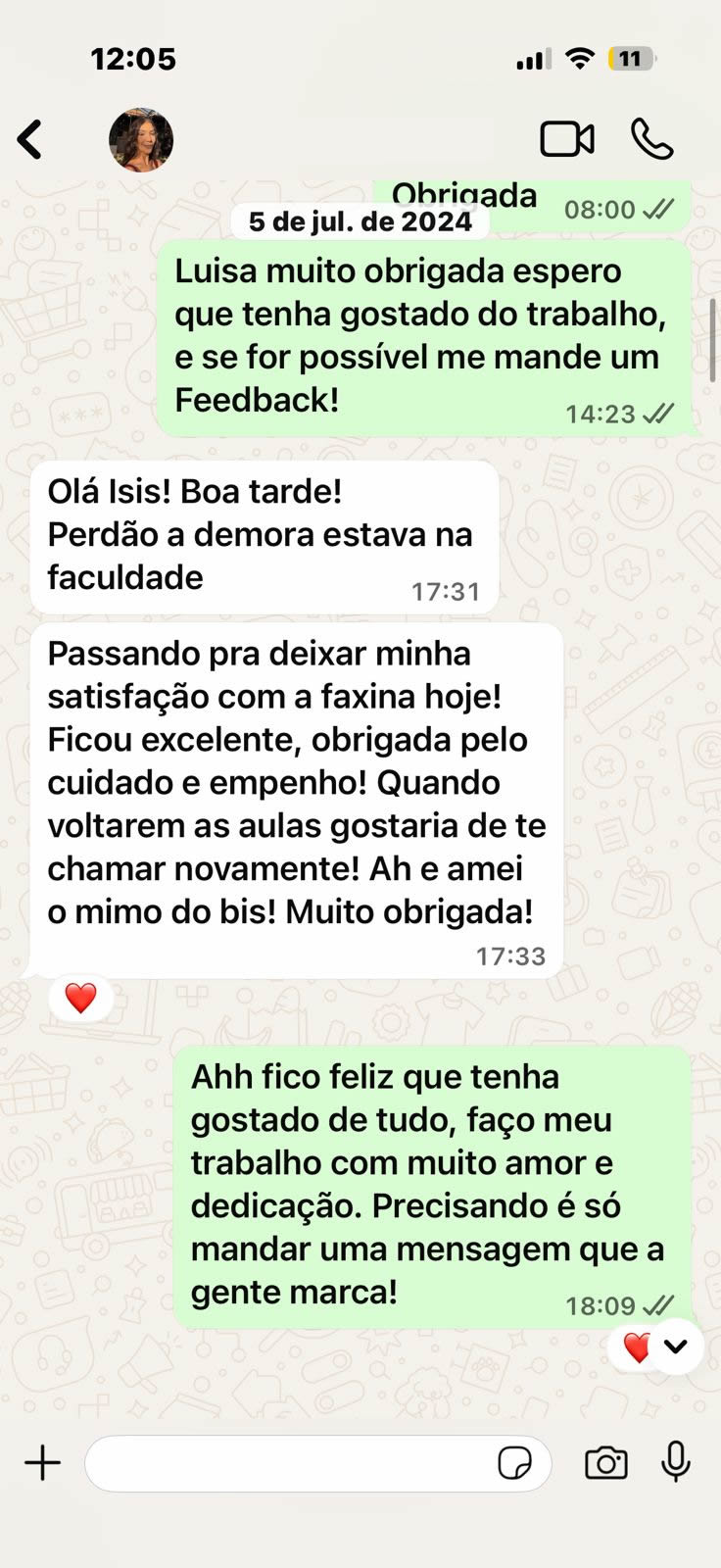
Task: Tap the message input field to type
Action: point(294,1462)
